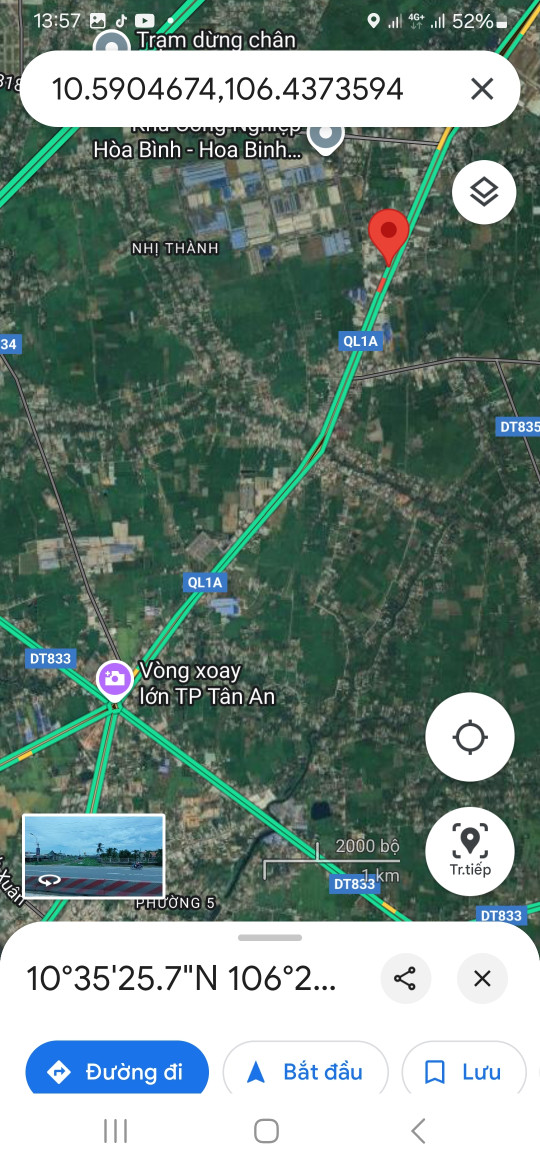Expand the place sheet using its handle
The width and height of the screenshot is (540, 1170).
(x=270, y=937)
